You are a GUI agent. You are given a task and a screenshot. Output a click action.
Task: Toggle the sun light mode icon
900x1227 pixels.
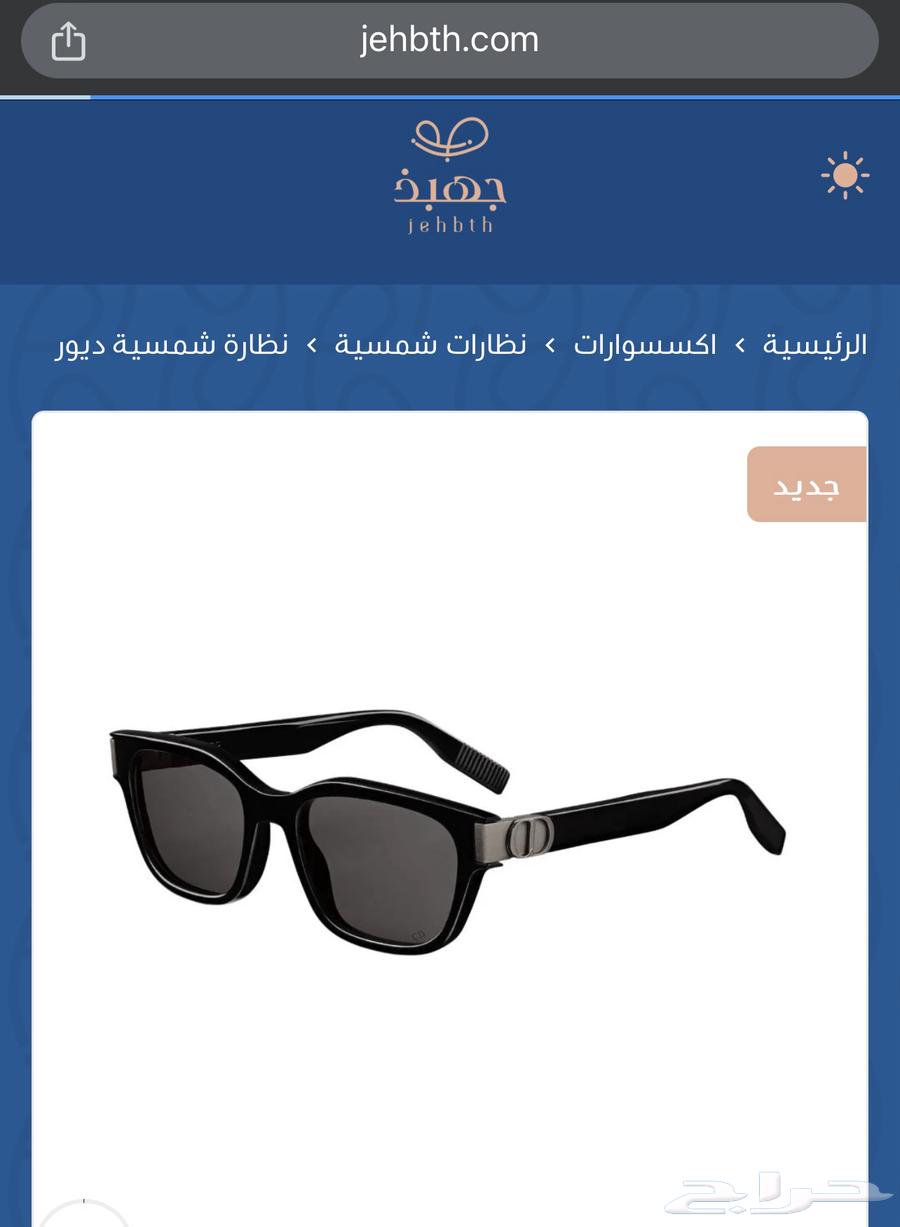844,176
